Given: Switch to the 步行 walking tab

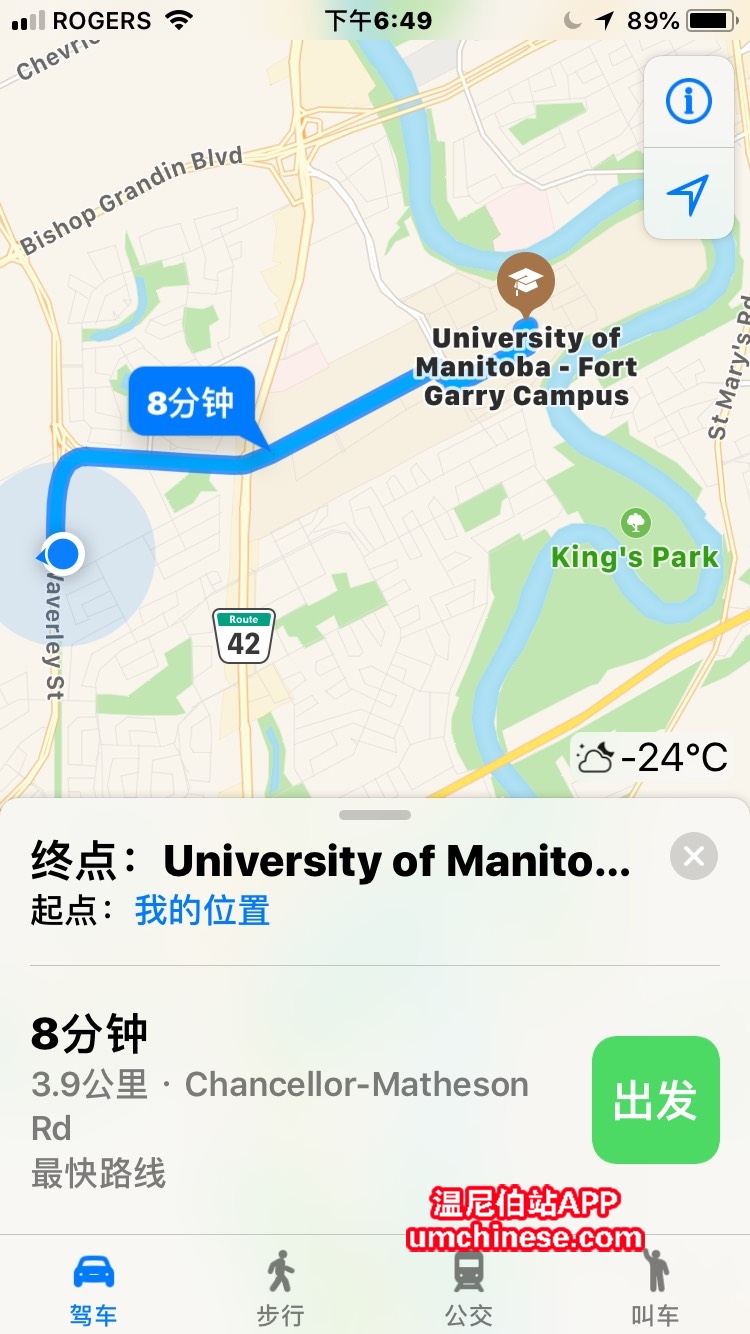Looking at the screenshot, I should click(x=280, y=1285).
